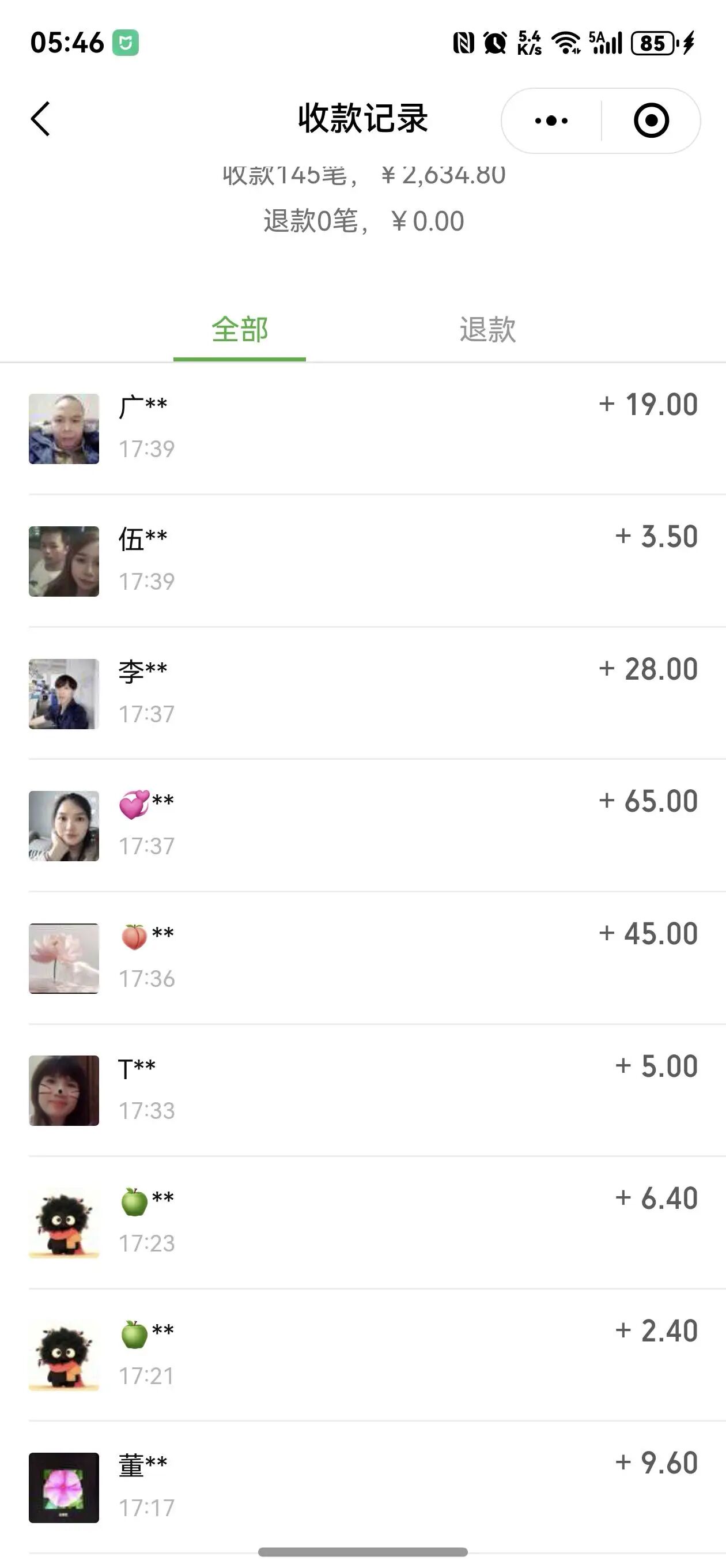
Task: View the 李** payment of 28.00
Action: coord(362,693)
